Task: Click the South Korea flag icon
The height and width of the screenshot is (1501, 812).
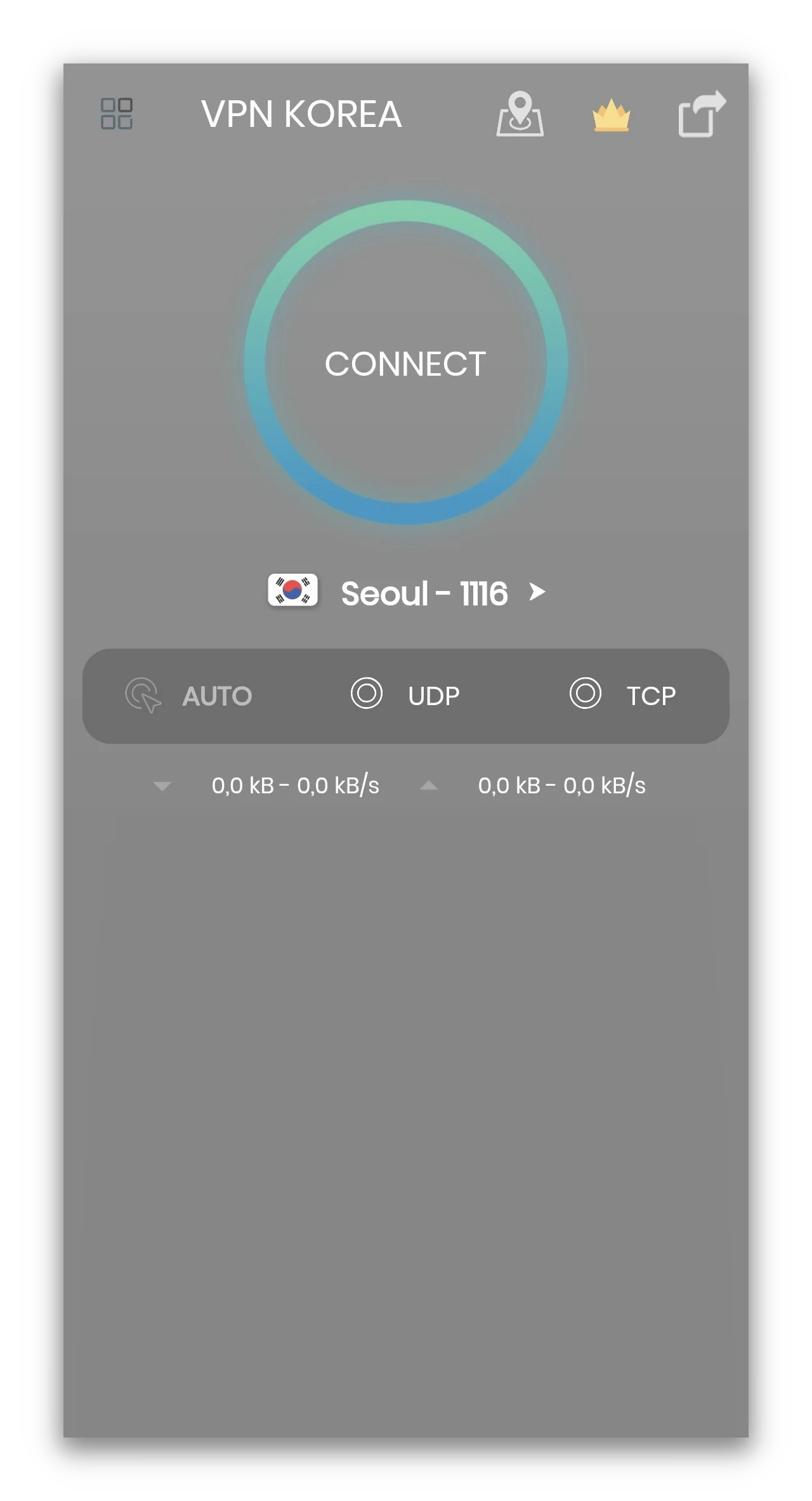Action: pos(292,591)
